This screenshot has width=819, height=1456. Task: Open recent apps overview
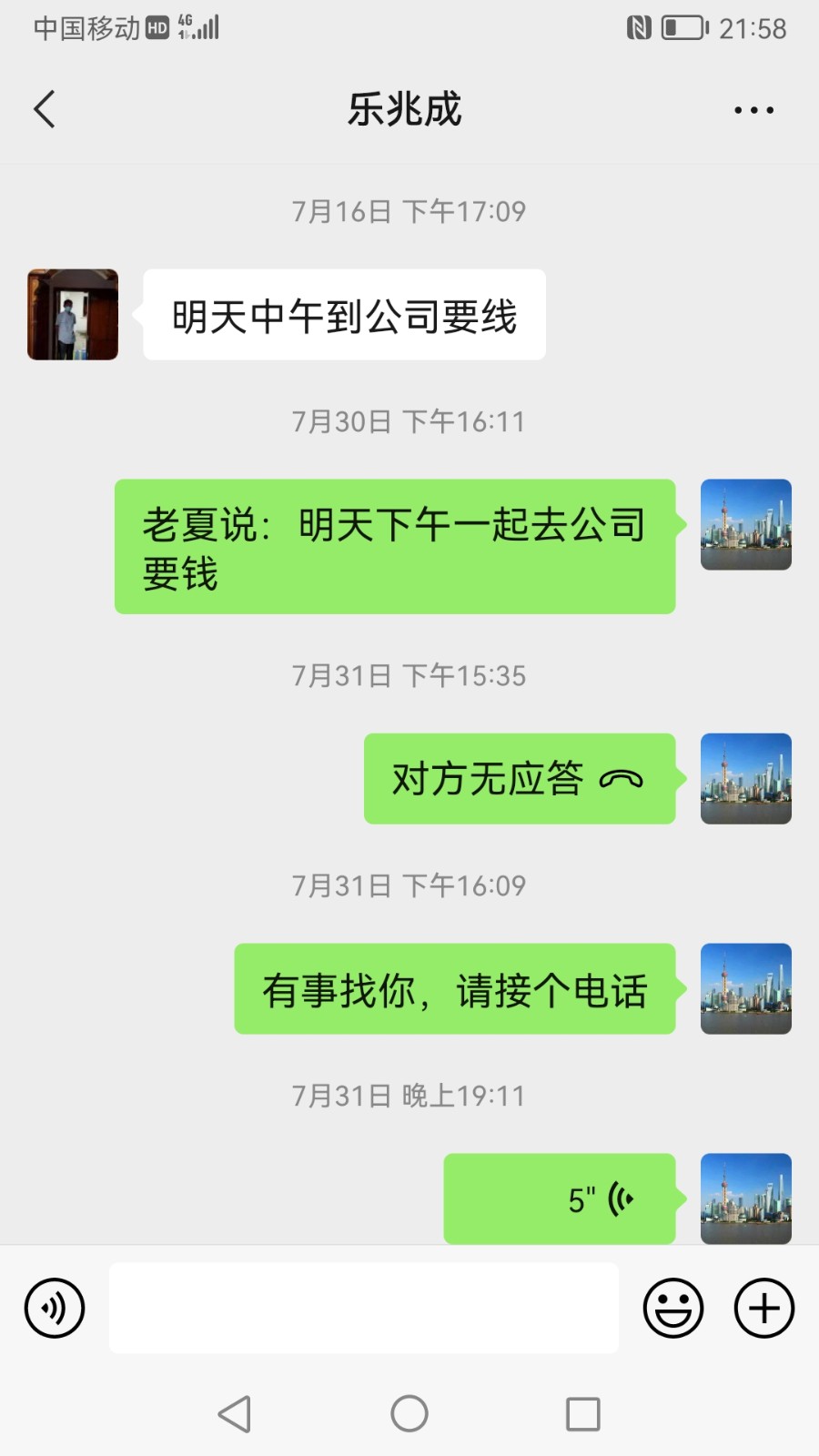tap(583, 1414)
